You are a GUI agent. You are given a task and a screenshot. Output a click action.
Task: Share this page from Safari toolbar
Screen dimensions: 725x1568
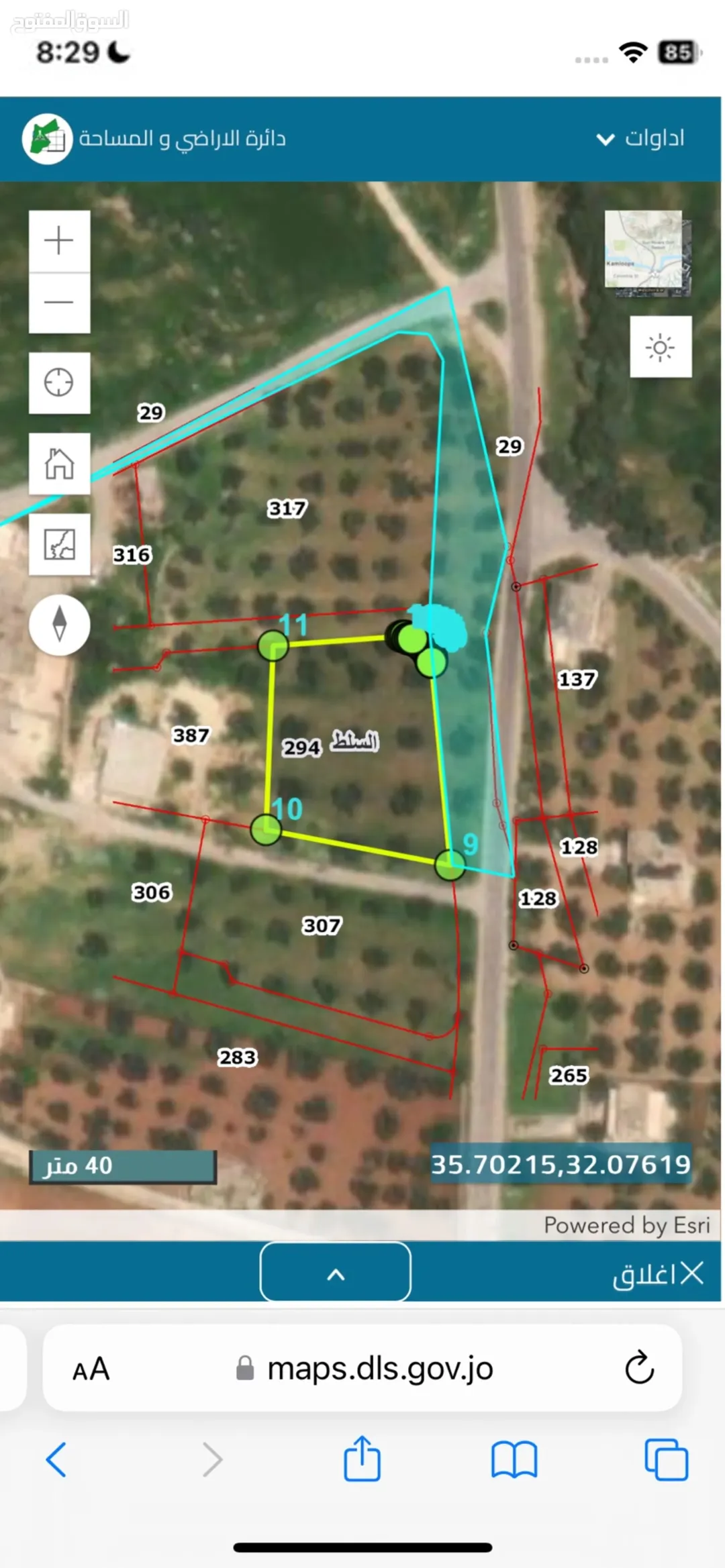(362, 1458)
